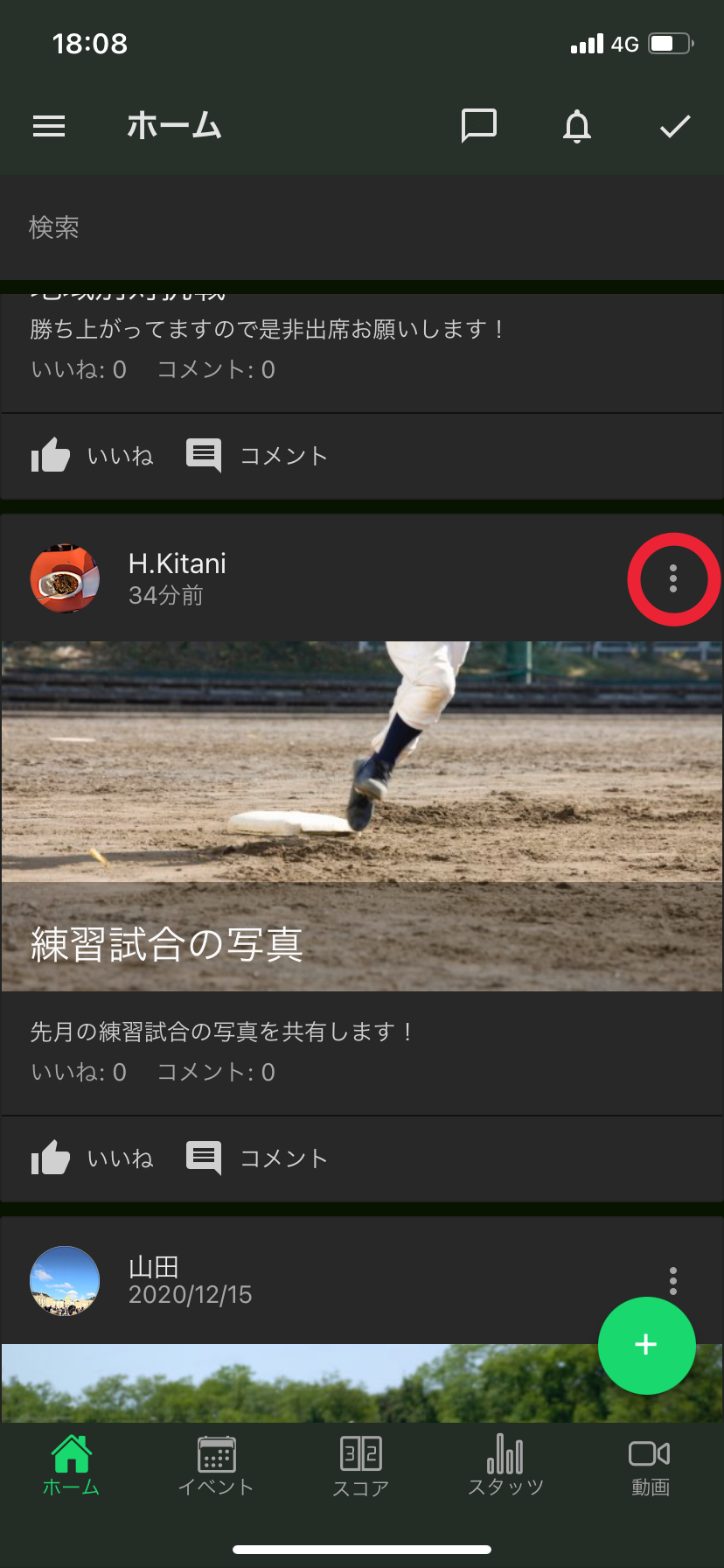Open the chat messages icon

478,127
